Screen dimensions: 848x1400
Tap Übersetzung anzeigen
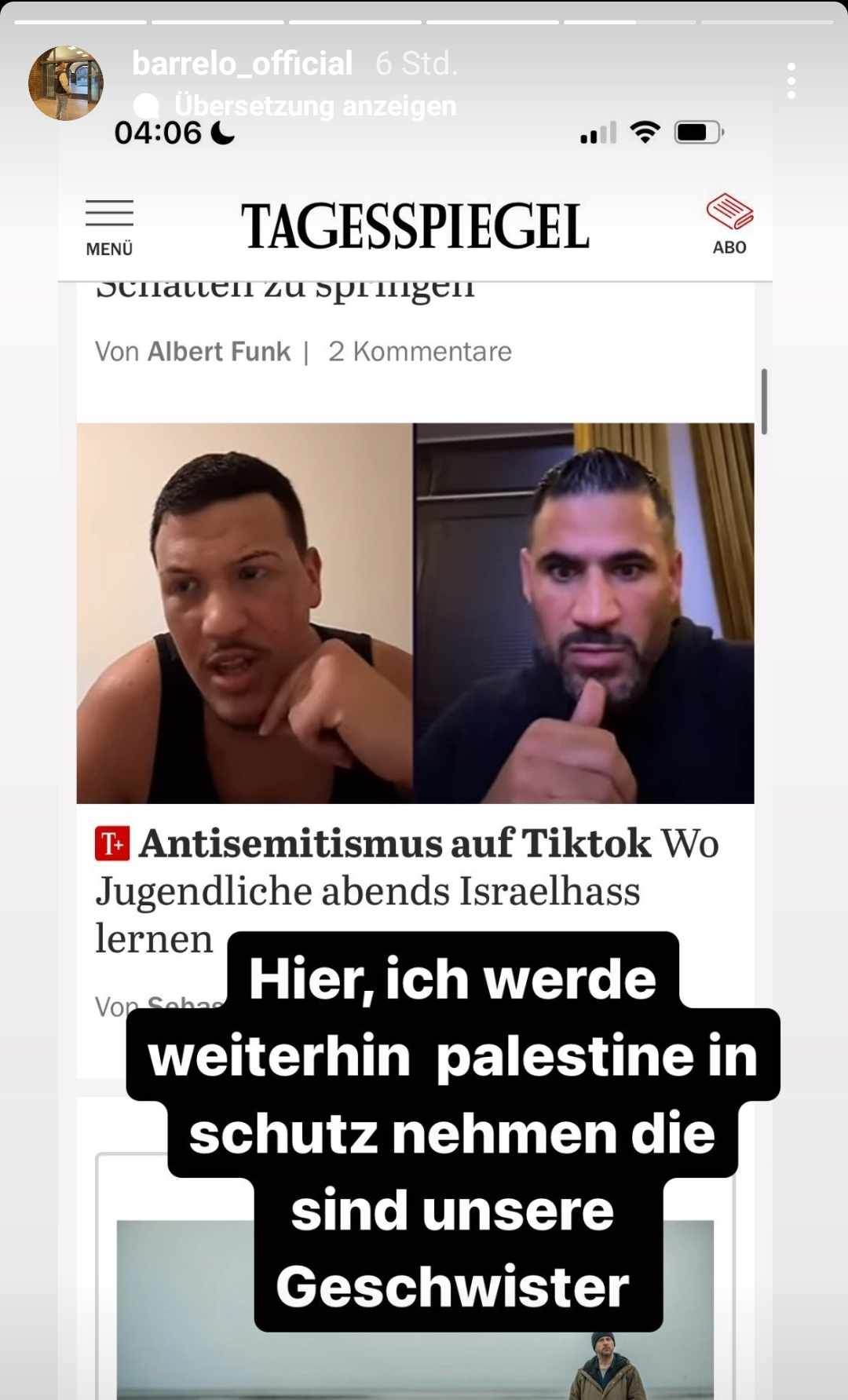click(x=314, y=105)
